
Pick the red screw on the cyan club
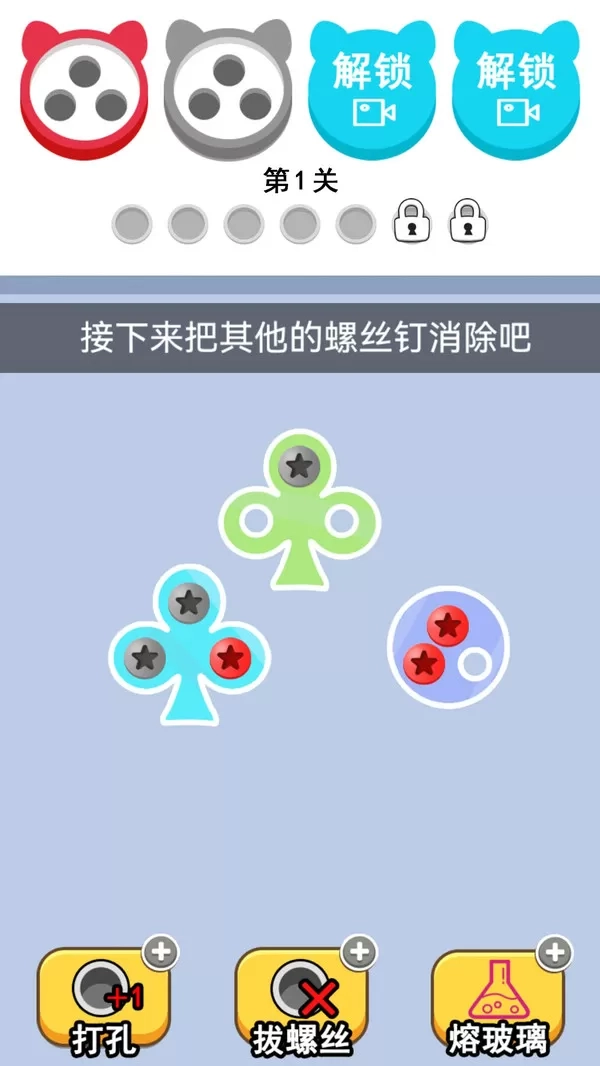(x=231, y=658)
